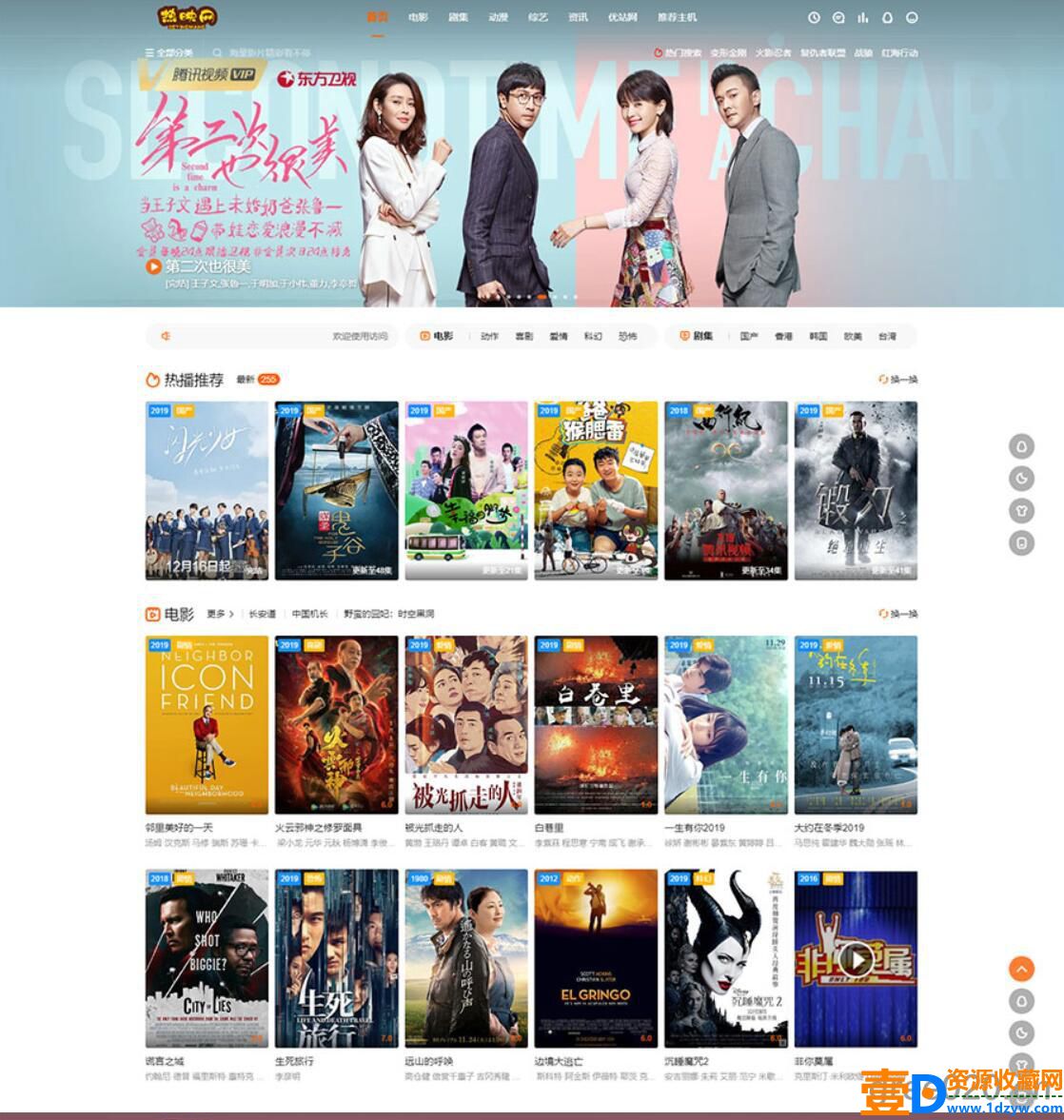Open the 白苍里 movie poster
Viewport: 1064px width, 1120px height.
point(596,725)
